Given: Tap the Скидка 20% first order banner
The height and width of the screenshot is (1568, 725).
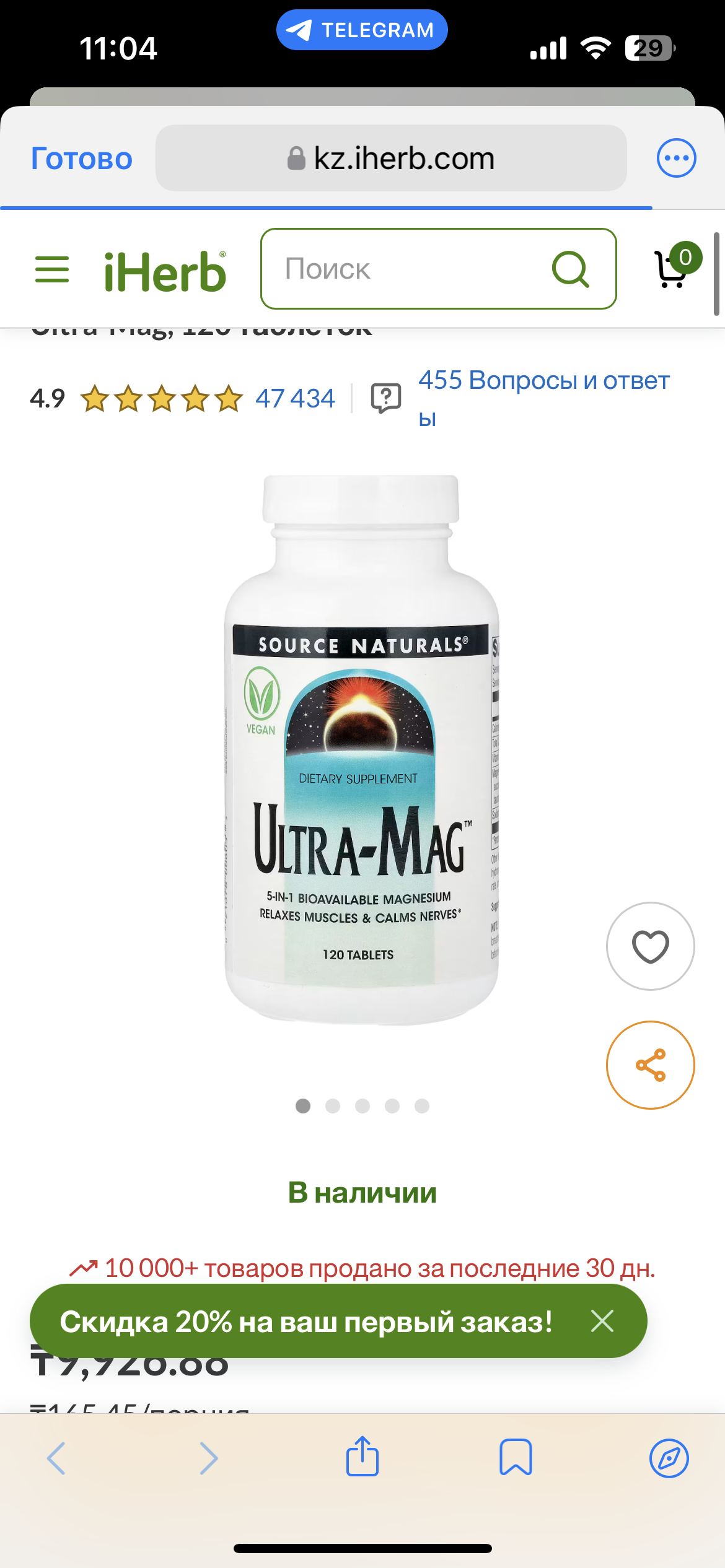Looking at the screenshot, I should (306, 1322).
